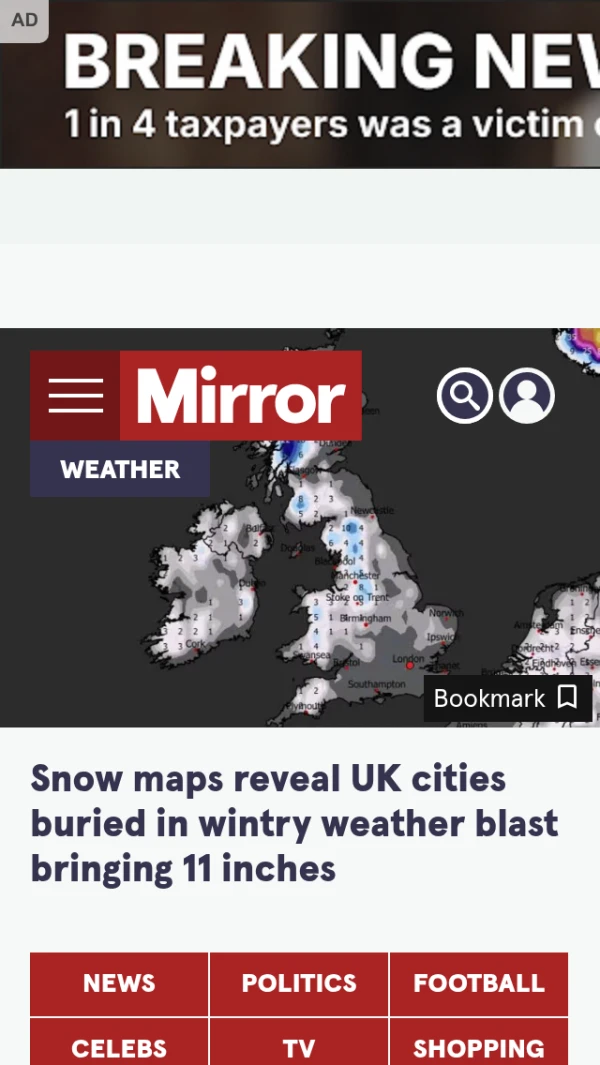This screenshot has height=1065, width=600.
Task: Go to the CELEBS section
Action: [x=119, y=1046]
